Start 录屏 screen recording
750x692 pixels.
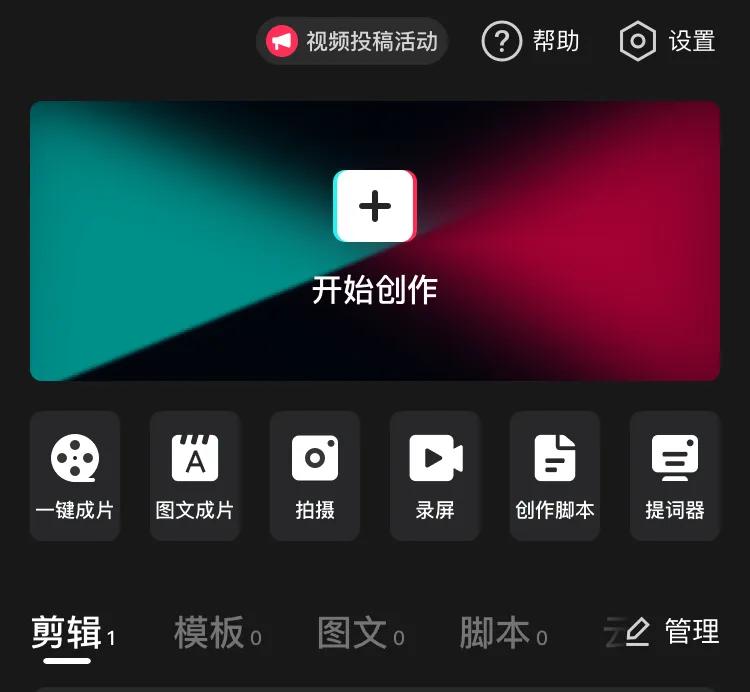[x=435, y=476]
